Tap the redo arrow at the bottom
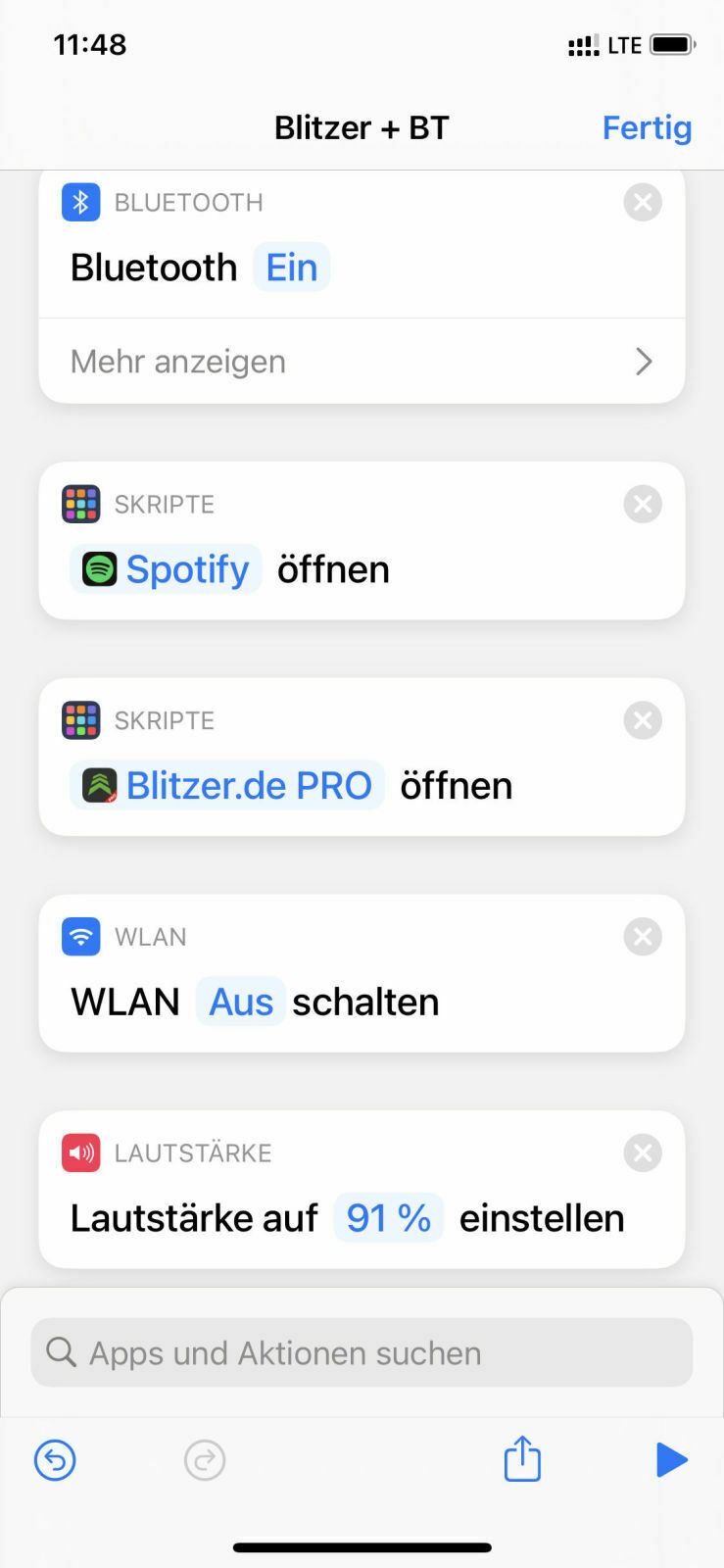The height and width of the screenshot is (1568, 724). 205,1459
